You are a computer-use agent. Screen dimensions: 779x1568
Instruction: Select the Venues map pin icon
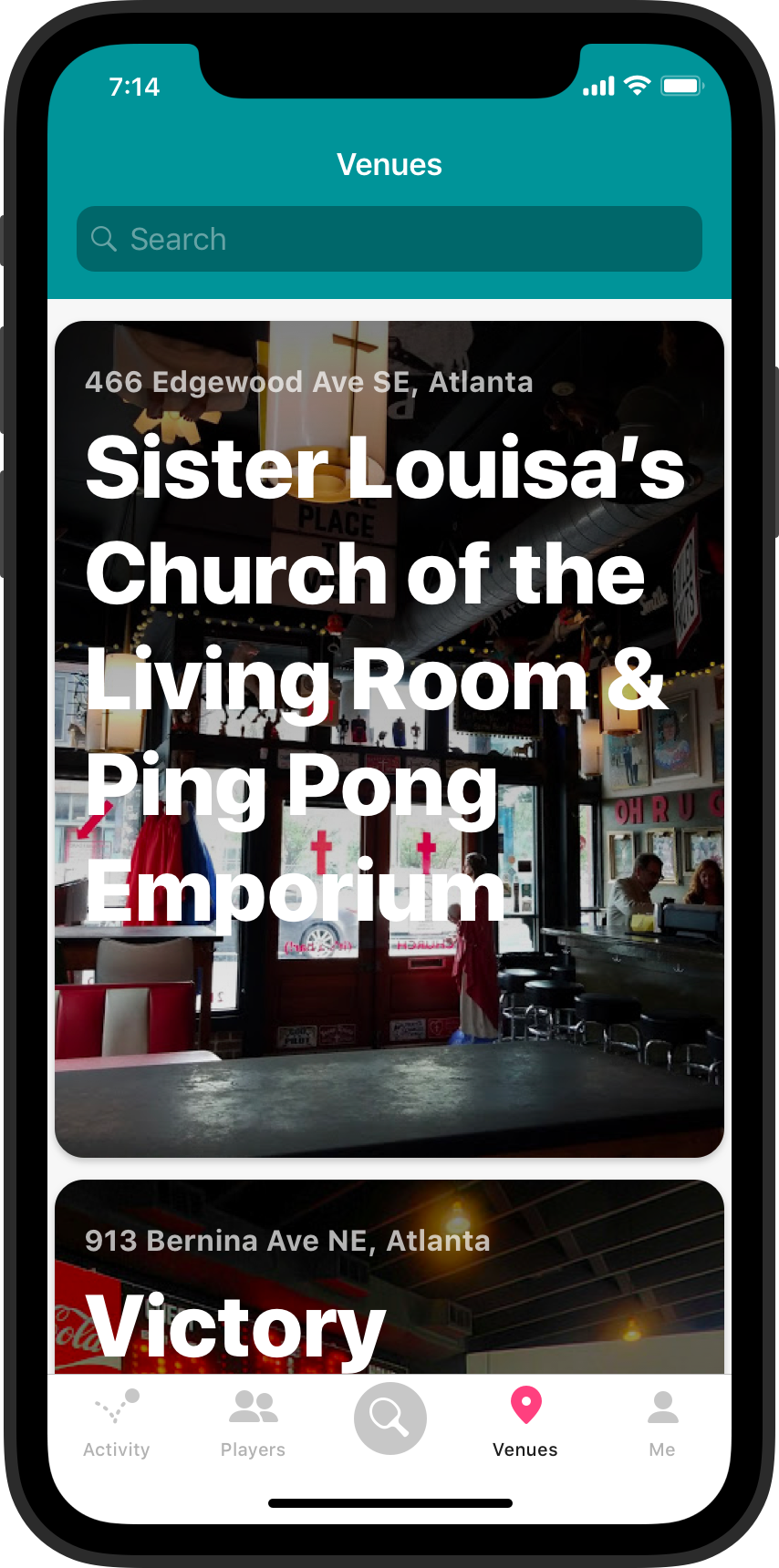(525, 1404)
